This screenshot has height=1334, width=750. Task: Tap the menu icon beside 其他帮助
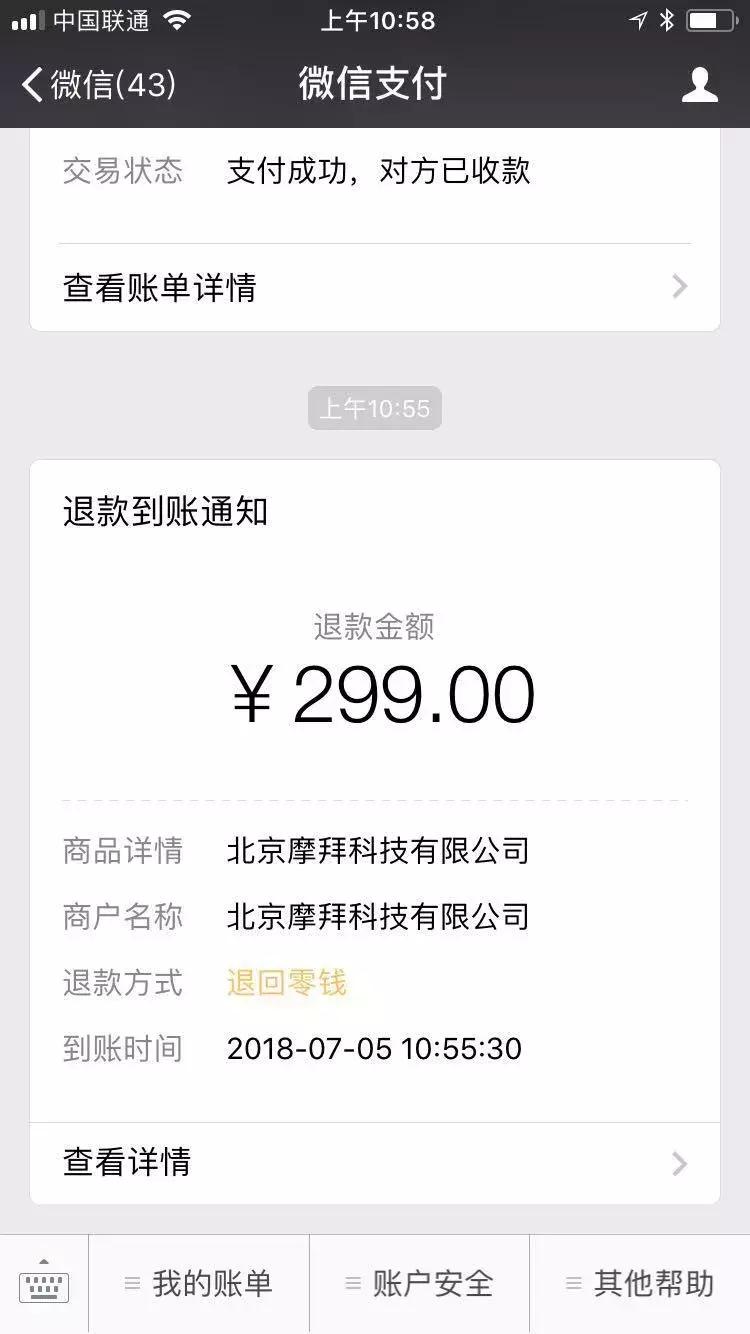(x=572, y=1283)
